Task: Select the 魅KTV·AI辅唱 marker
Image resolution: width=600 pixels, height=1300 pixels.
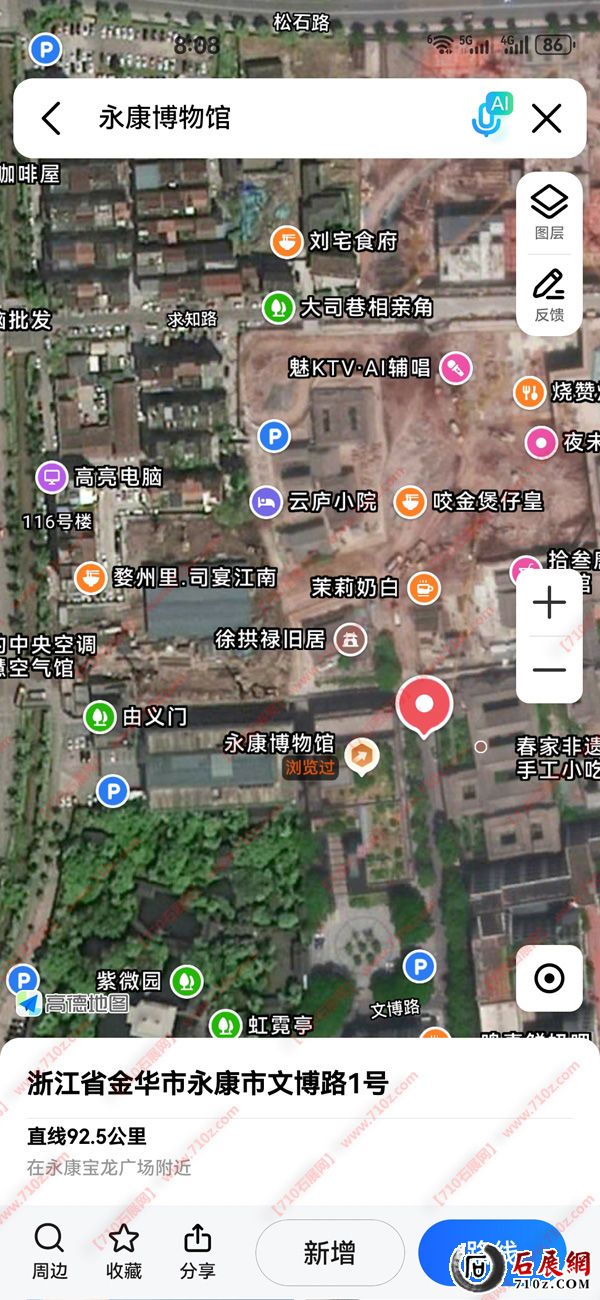Action: click(456, 368)
